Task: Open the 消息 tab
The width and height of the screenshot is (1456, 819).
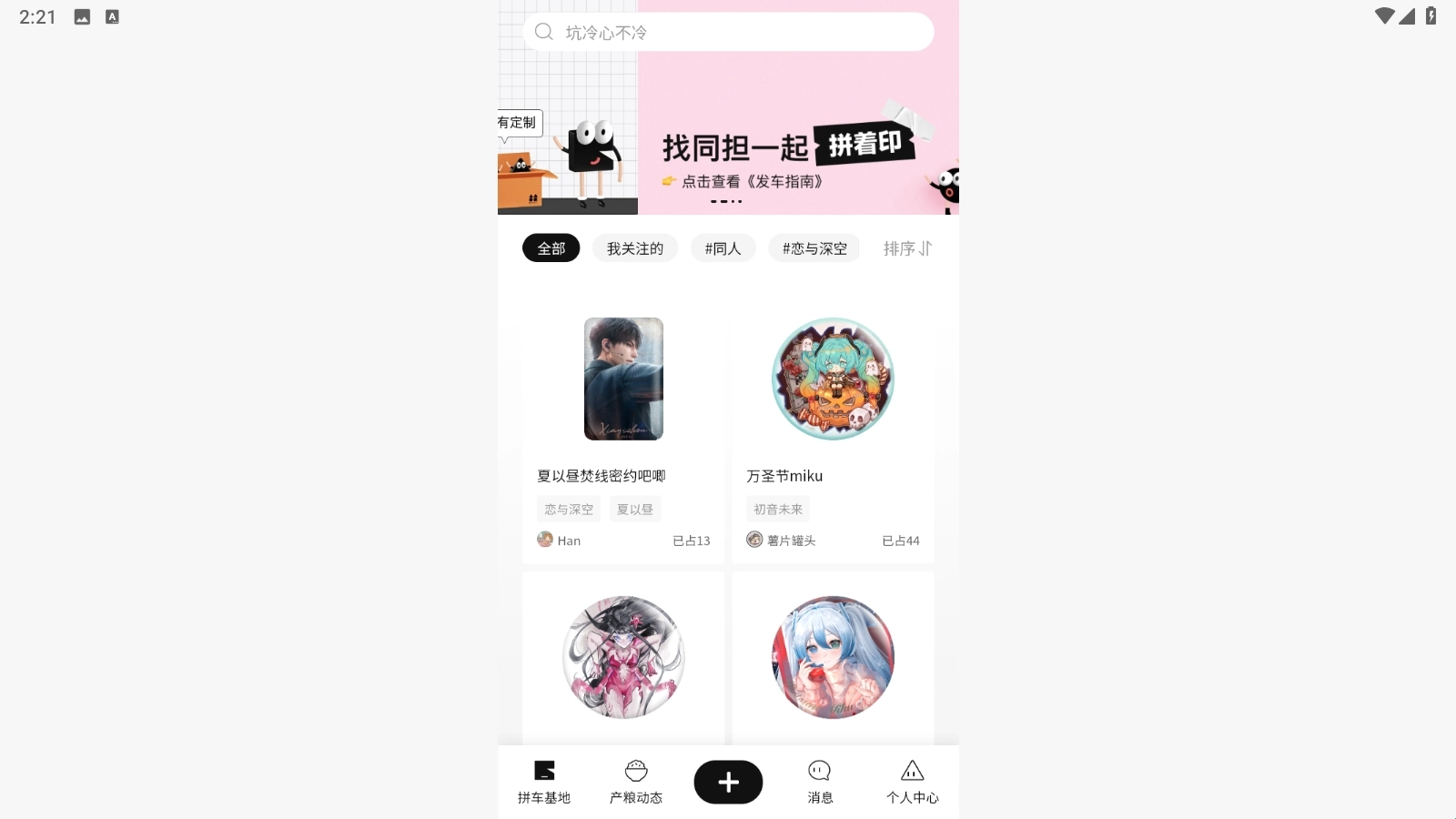Action: (x=820, y=783)
